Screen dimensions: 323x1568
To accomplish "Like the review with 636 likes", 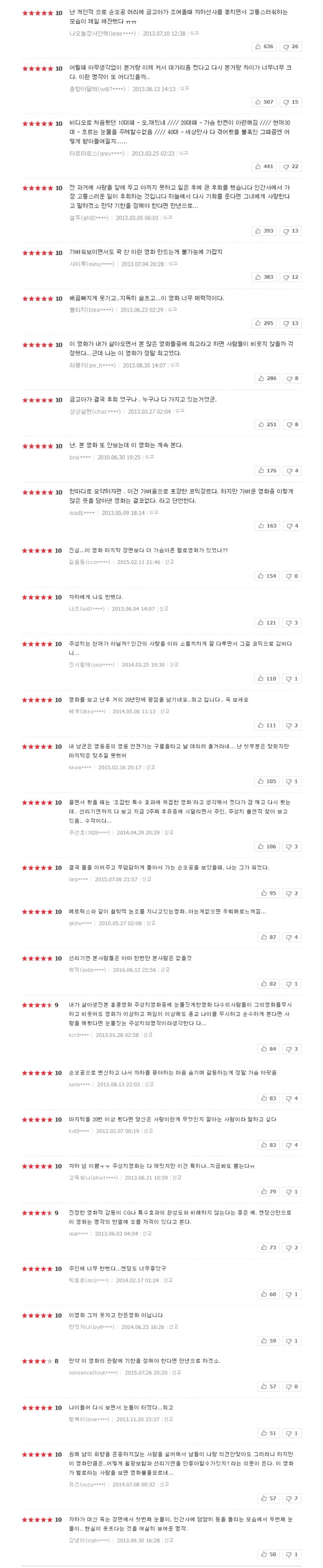I will coord(264,46).
